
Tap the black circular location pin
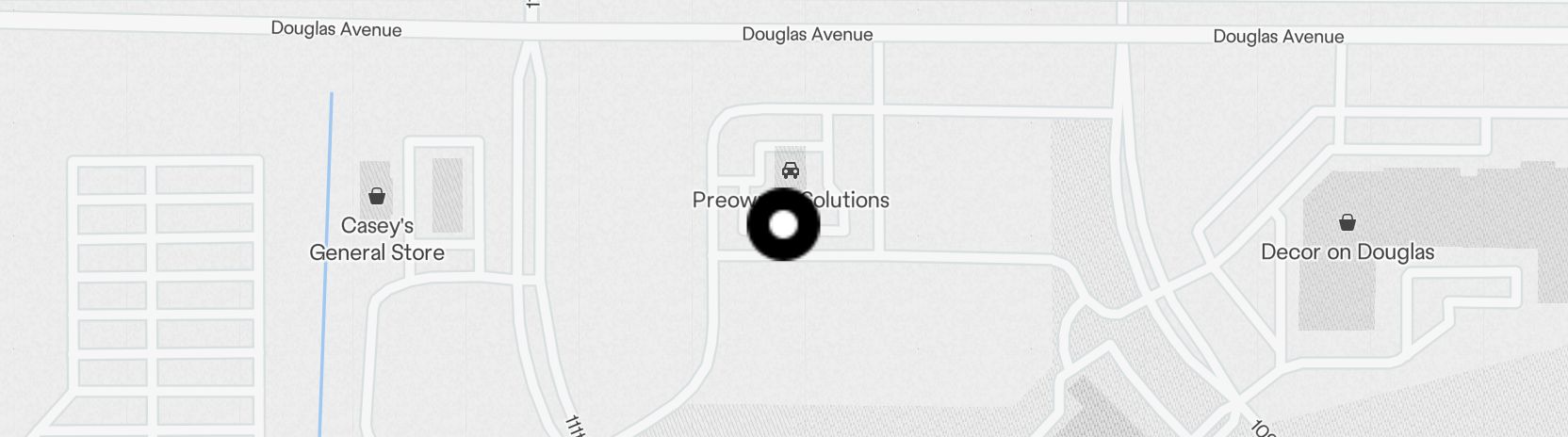(783, 224)
